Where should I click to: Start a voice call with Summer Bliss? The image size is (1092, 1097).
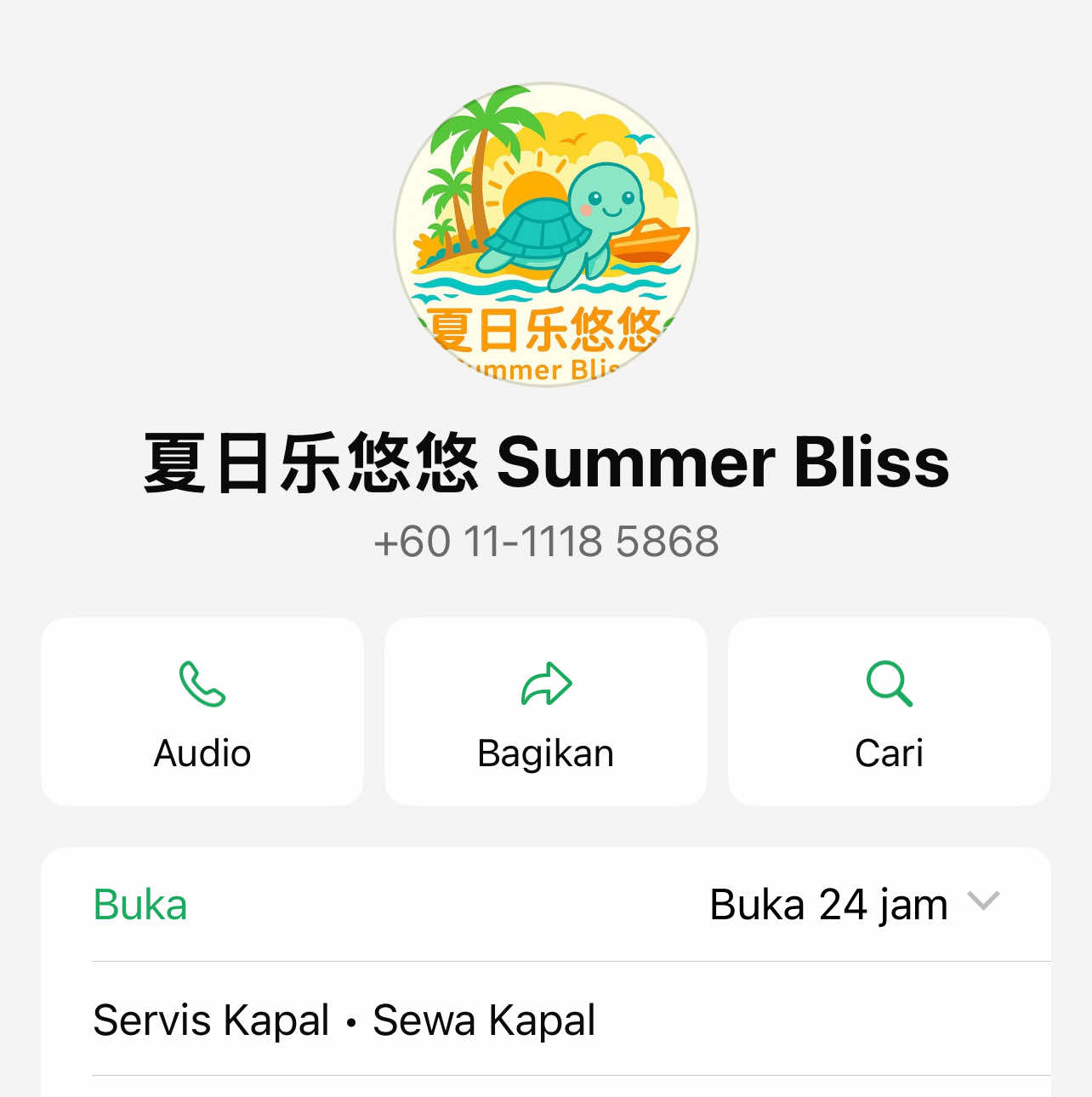tap(202, 712)
